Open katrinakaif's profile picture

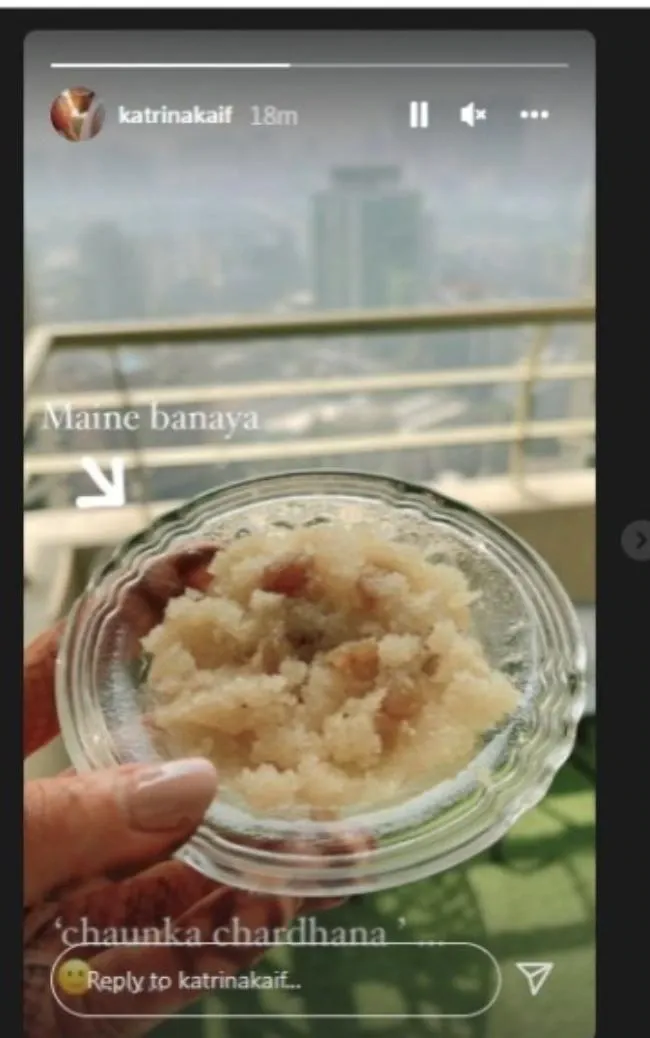(77, 114)
